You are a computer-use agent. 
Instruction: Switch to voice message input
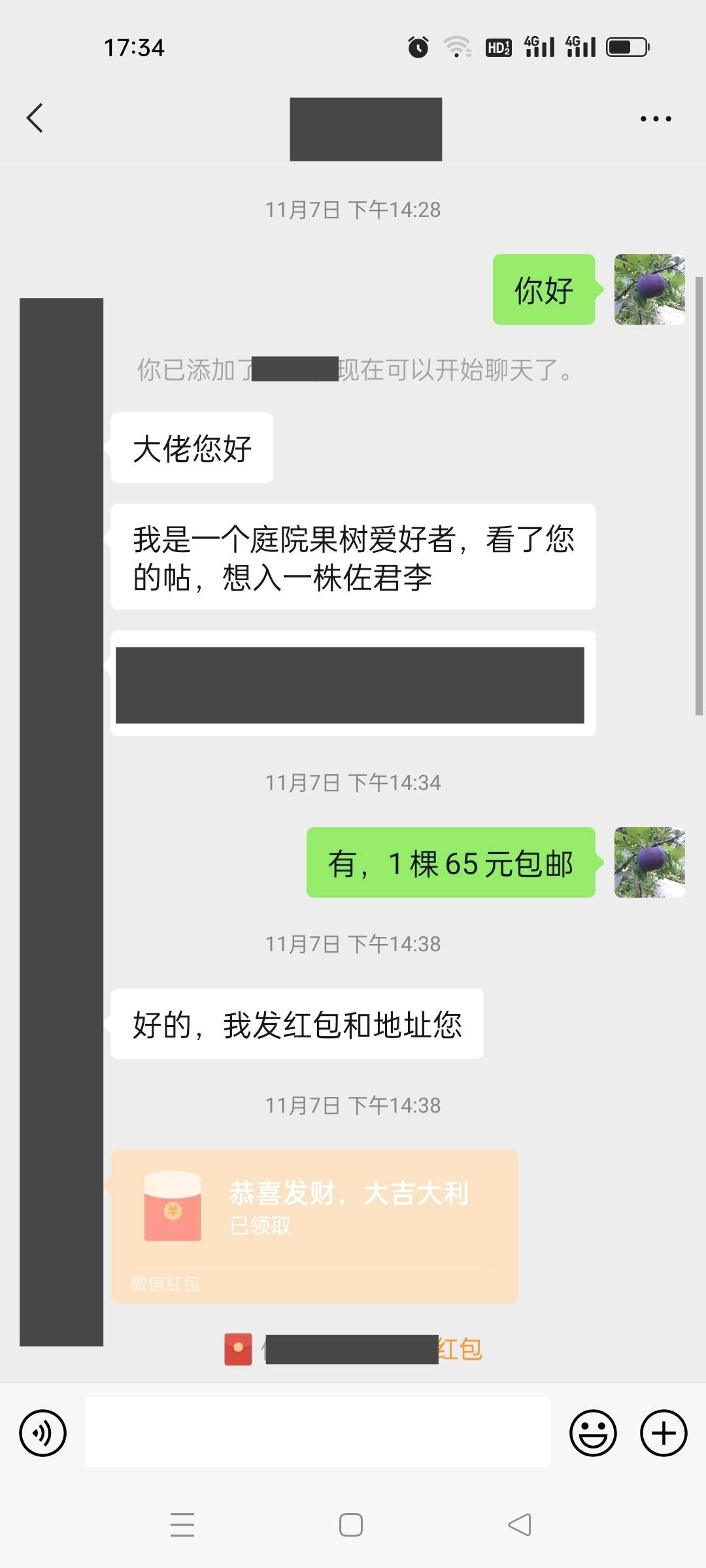tap(43, 1433)
